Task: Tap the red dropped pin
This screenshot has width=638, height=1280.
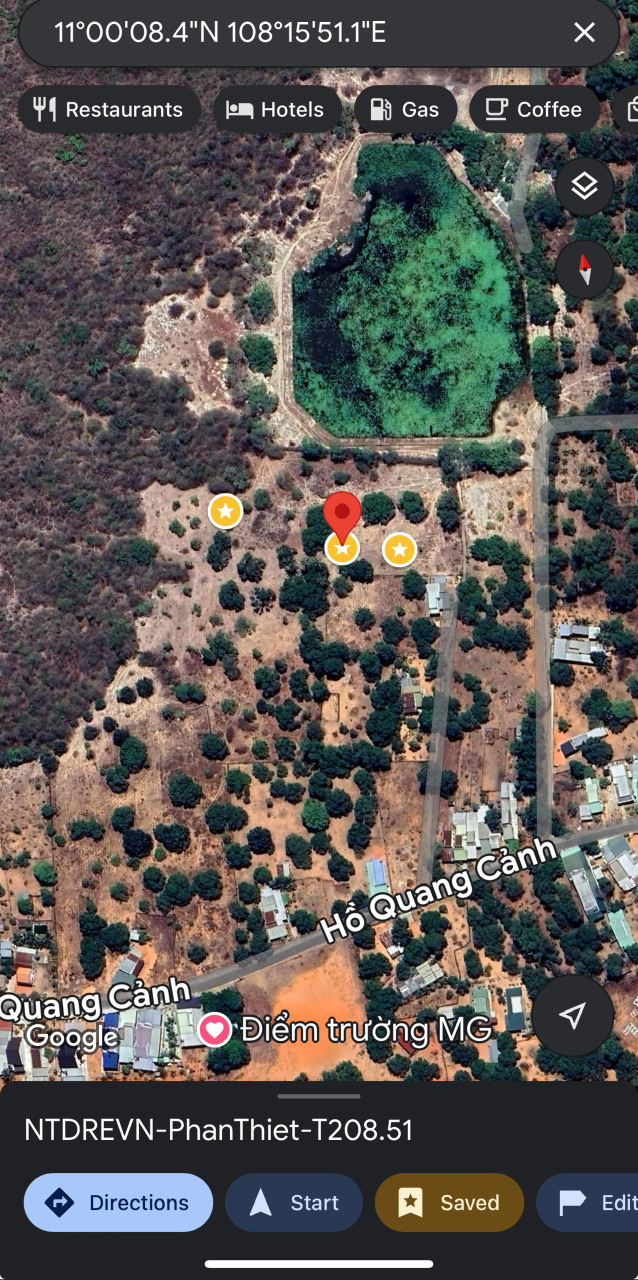Action: click(x=342, y=517)
